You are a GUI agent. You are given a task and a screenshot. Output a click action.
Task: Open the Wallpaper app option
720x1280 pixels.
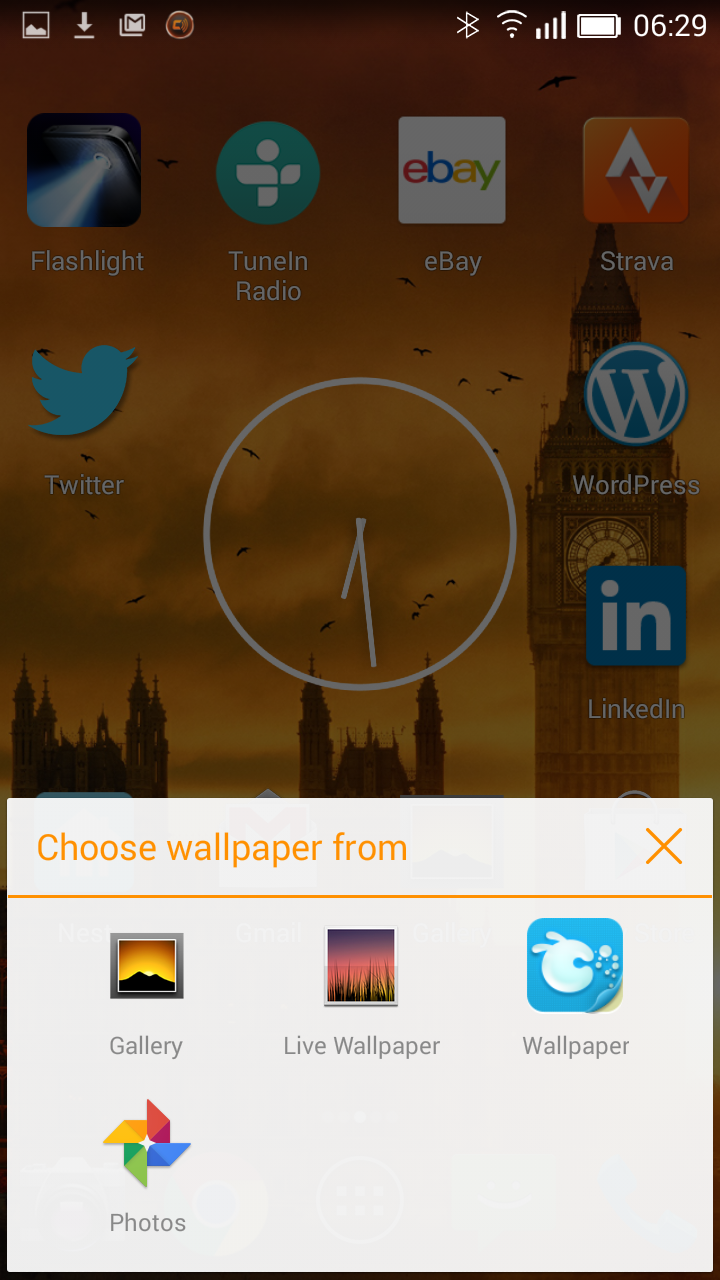point(575,988)
